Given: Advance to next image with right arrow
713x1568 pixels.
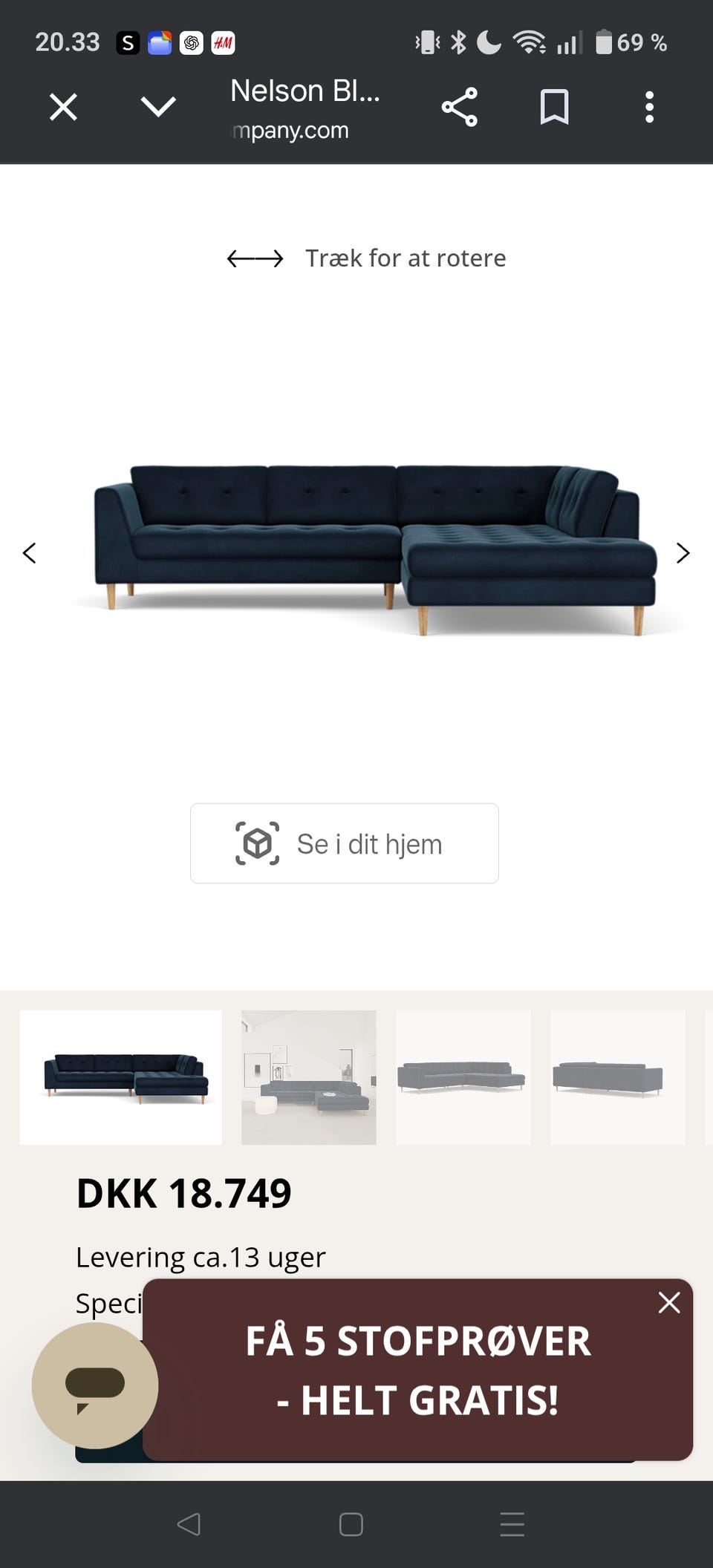Looking at the screenshot, I should coord(683,552).
